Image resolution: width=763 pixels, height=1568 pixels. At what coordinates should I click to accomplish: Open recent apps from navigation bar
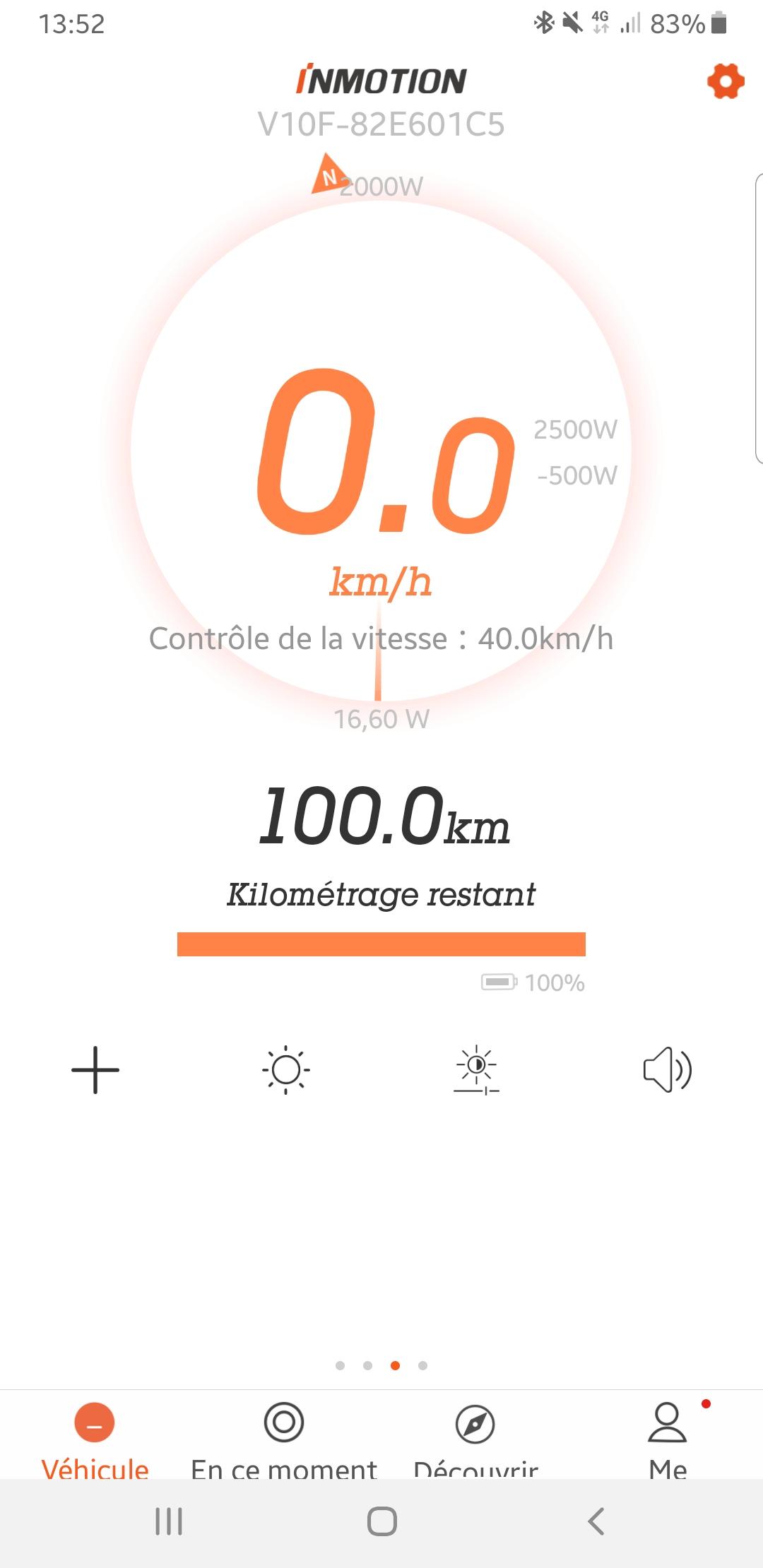(169, 1521)
